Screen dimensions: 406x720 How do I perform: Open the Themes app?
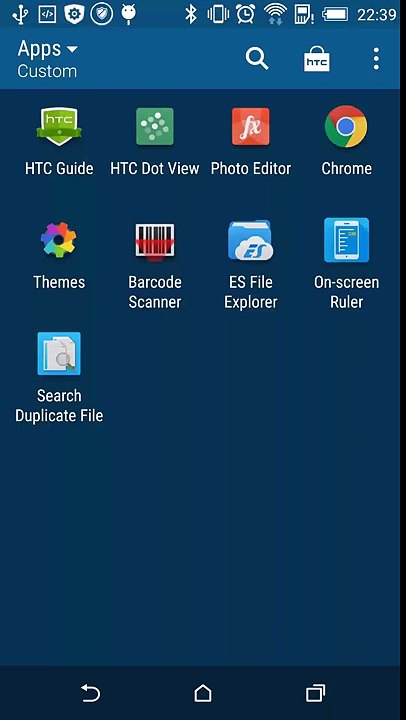(59, 255)
